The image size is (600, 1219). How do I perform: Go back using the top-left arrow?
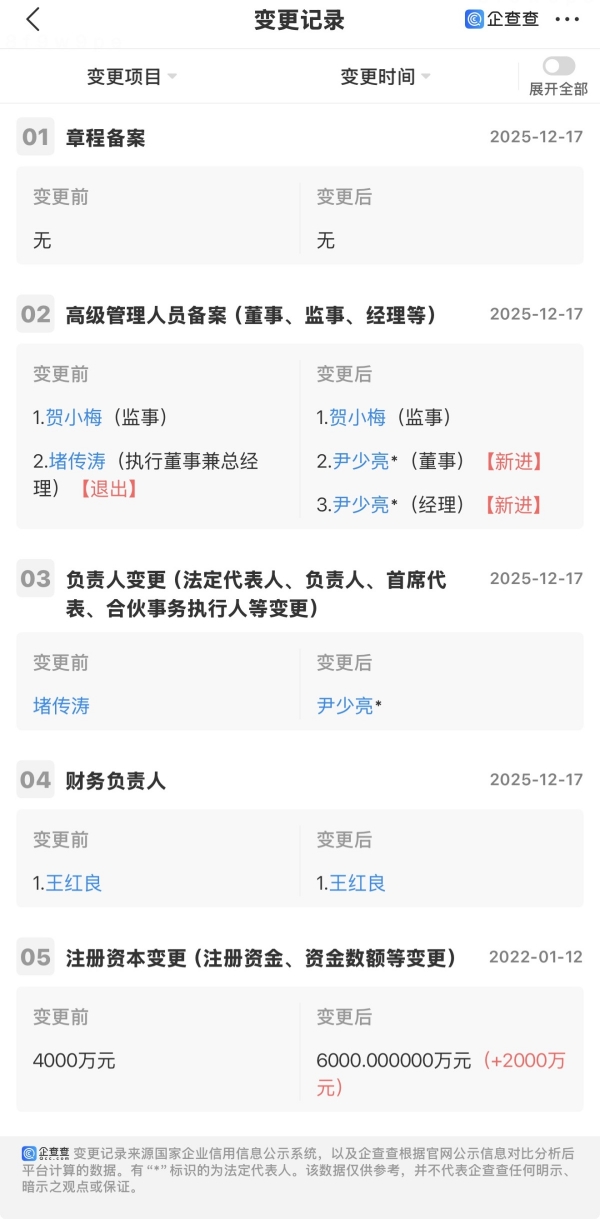click(x=33, y=20)
